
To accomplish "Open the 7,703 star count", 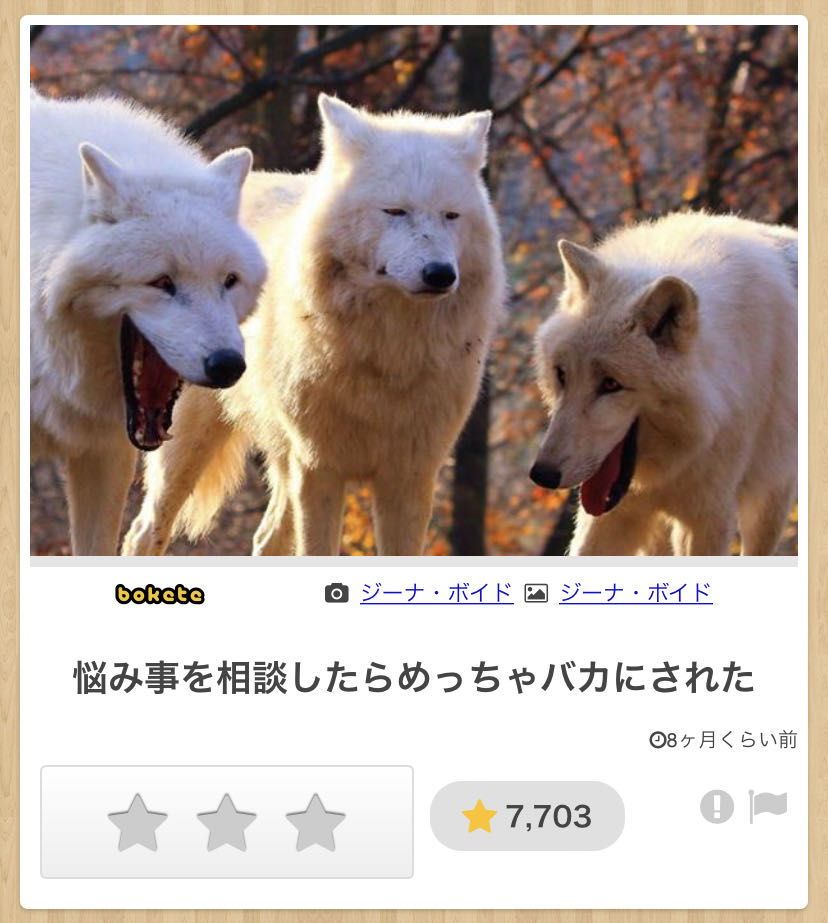I will click(527, 816).
